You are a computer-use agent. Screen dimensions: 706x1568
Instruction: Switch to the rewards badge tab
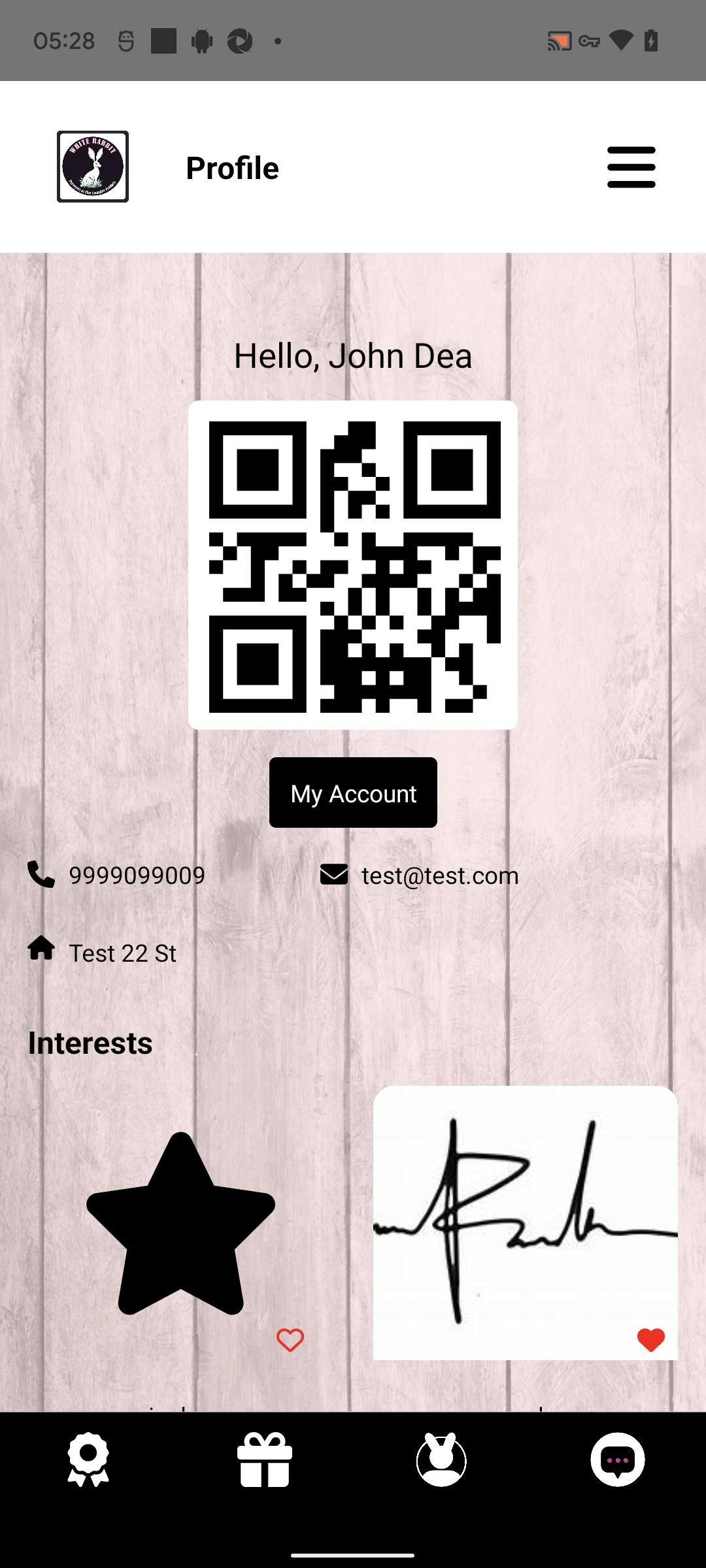(x=88, y=1460)
